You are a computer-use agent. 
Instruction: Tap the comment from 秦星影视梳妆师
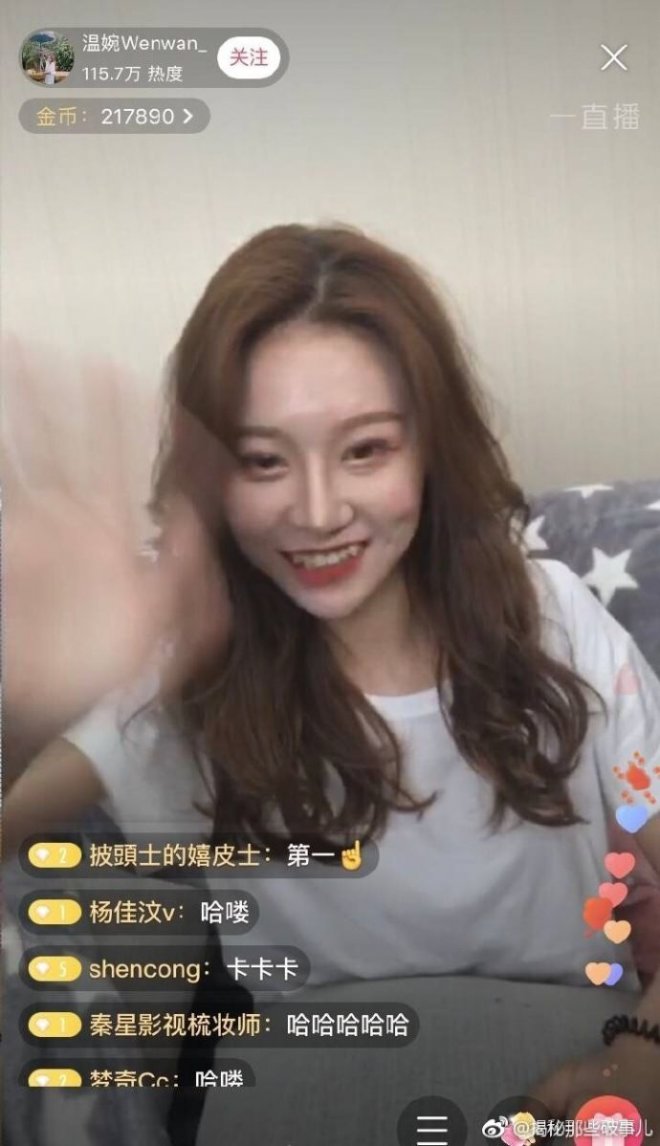tap(218, 1025)
